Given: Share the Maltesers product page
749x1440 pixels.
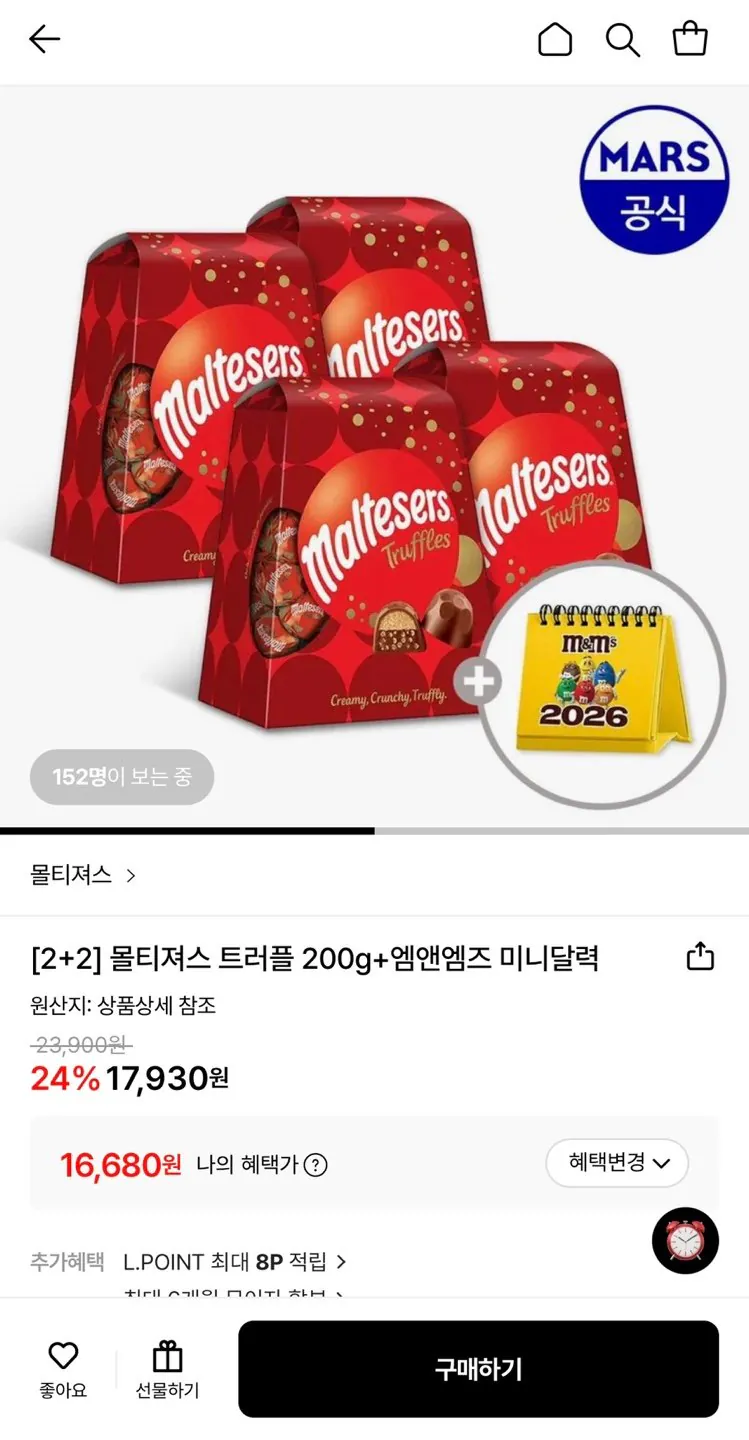Looking at the screenshot, I should (699, 956).
